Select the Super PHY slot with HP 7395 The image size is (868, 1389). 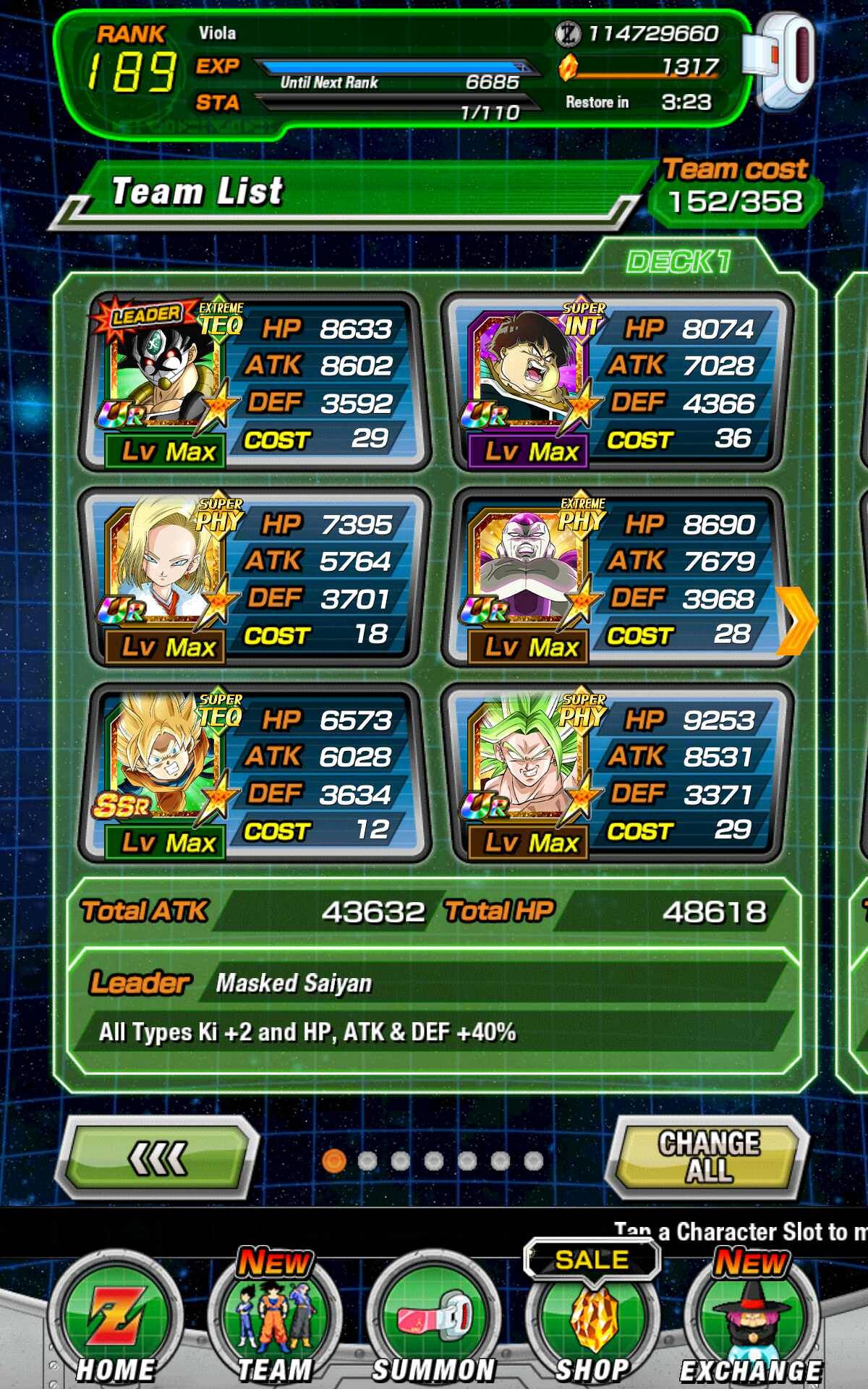(x=255, y=577)
